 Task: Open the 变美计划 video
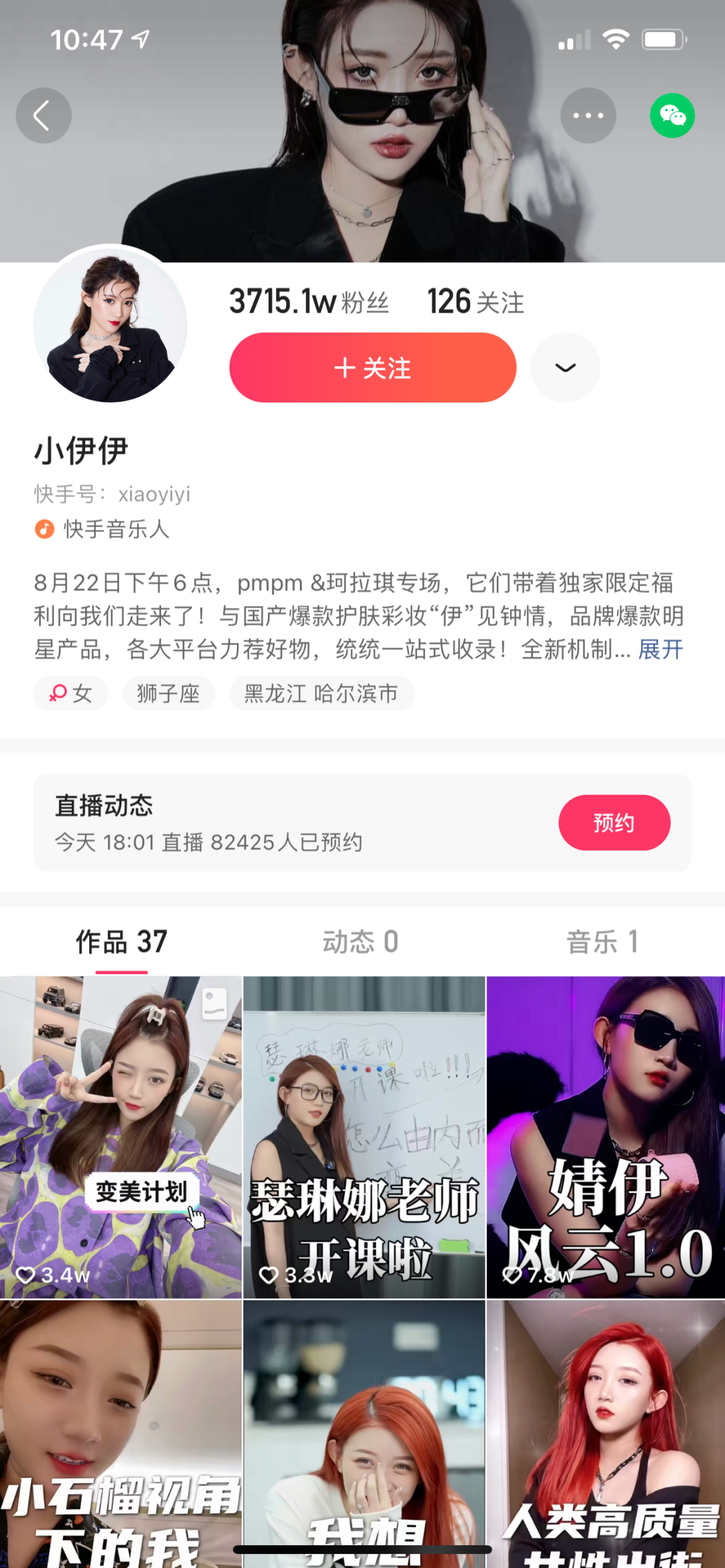click(121, 1137)
